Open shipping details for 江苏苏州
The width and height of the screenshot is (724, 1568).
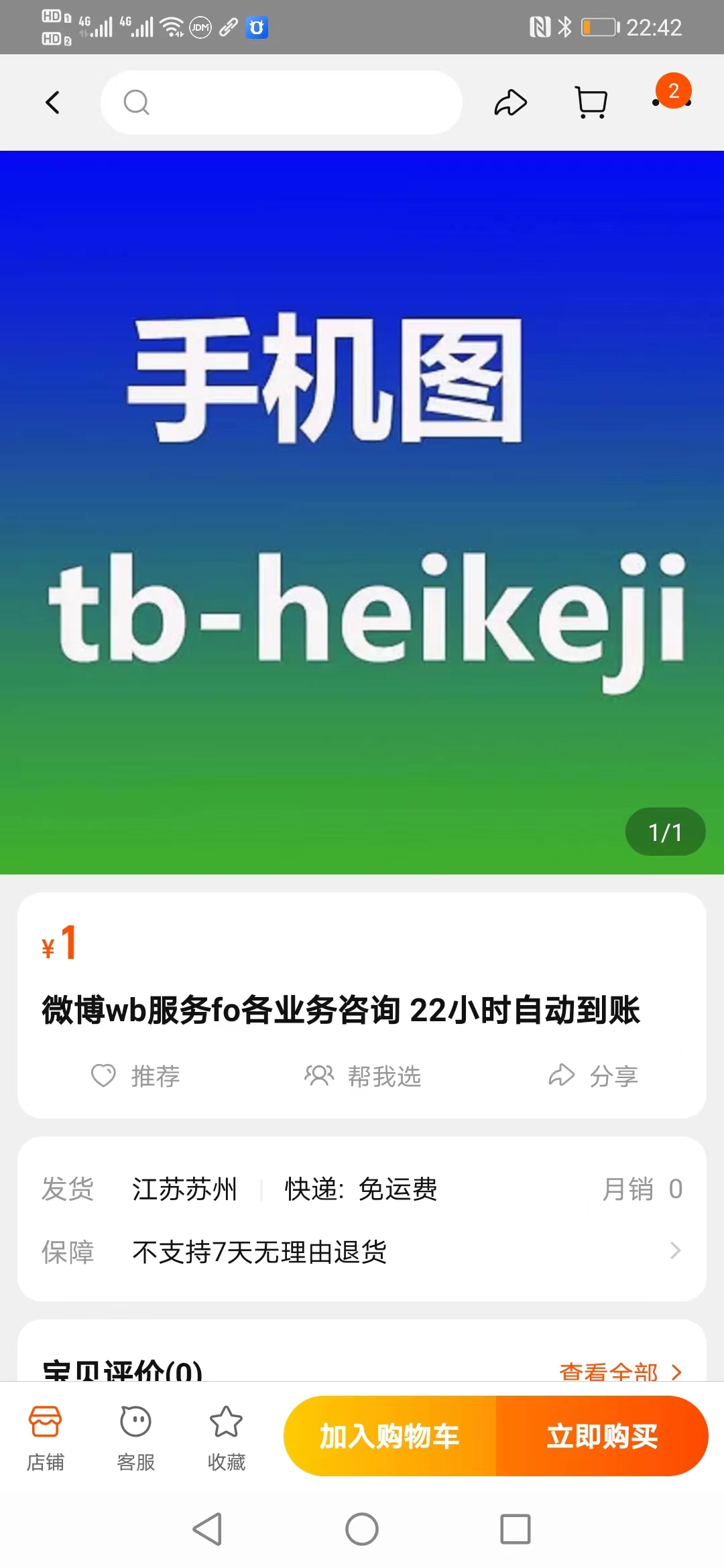pyautogui.click(x=185, y=1189)
